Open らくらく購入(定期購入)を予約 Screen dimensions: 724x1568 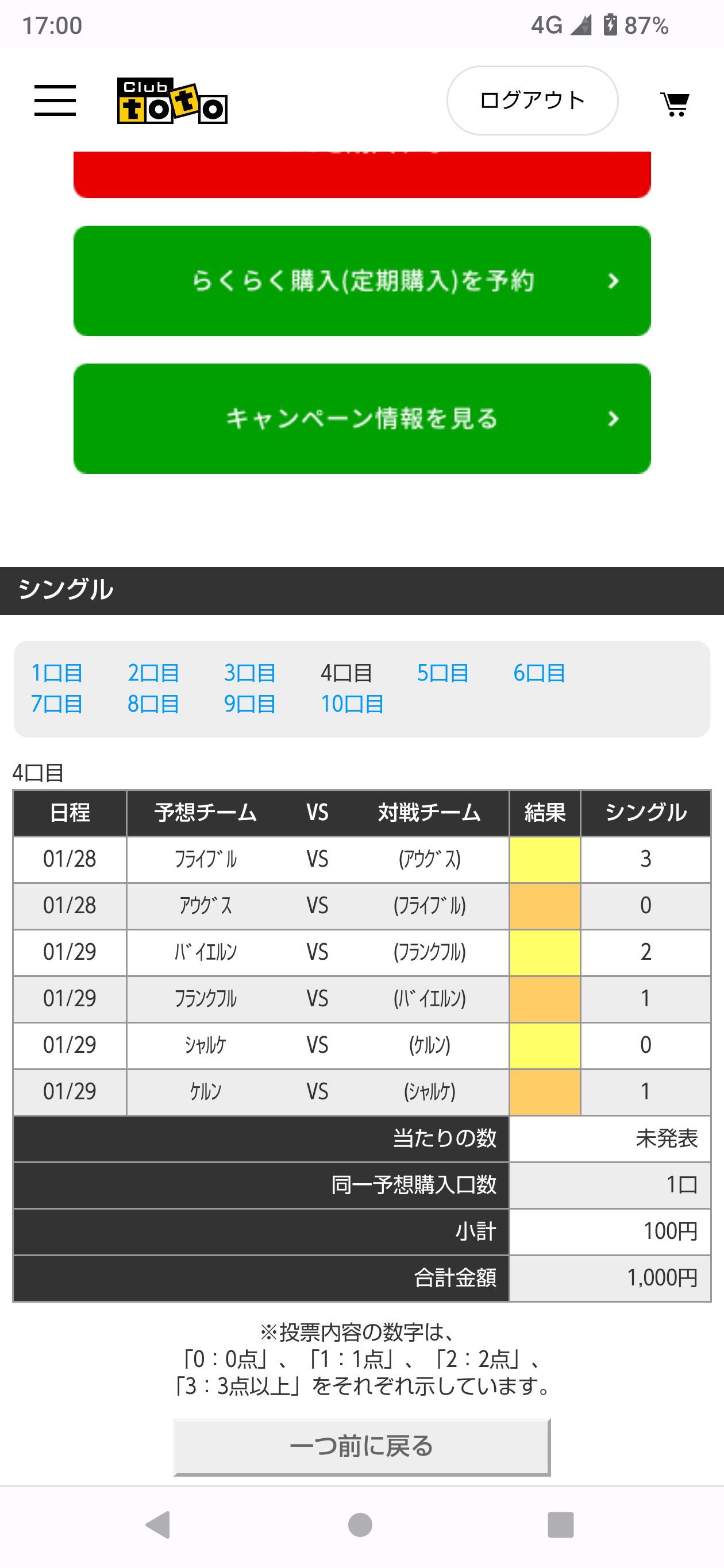pyautogui.click(x=363, y=281)
